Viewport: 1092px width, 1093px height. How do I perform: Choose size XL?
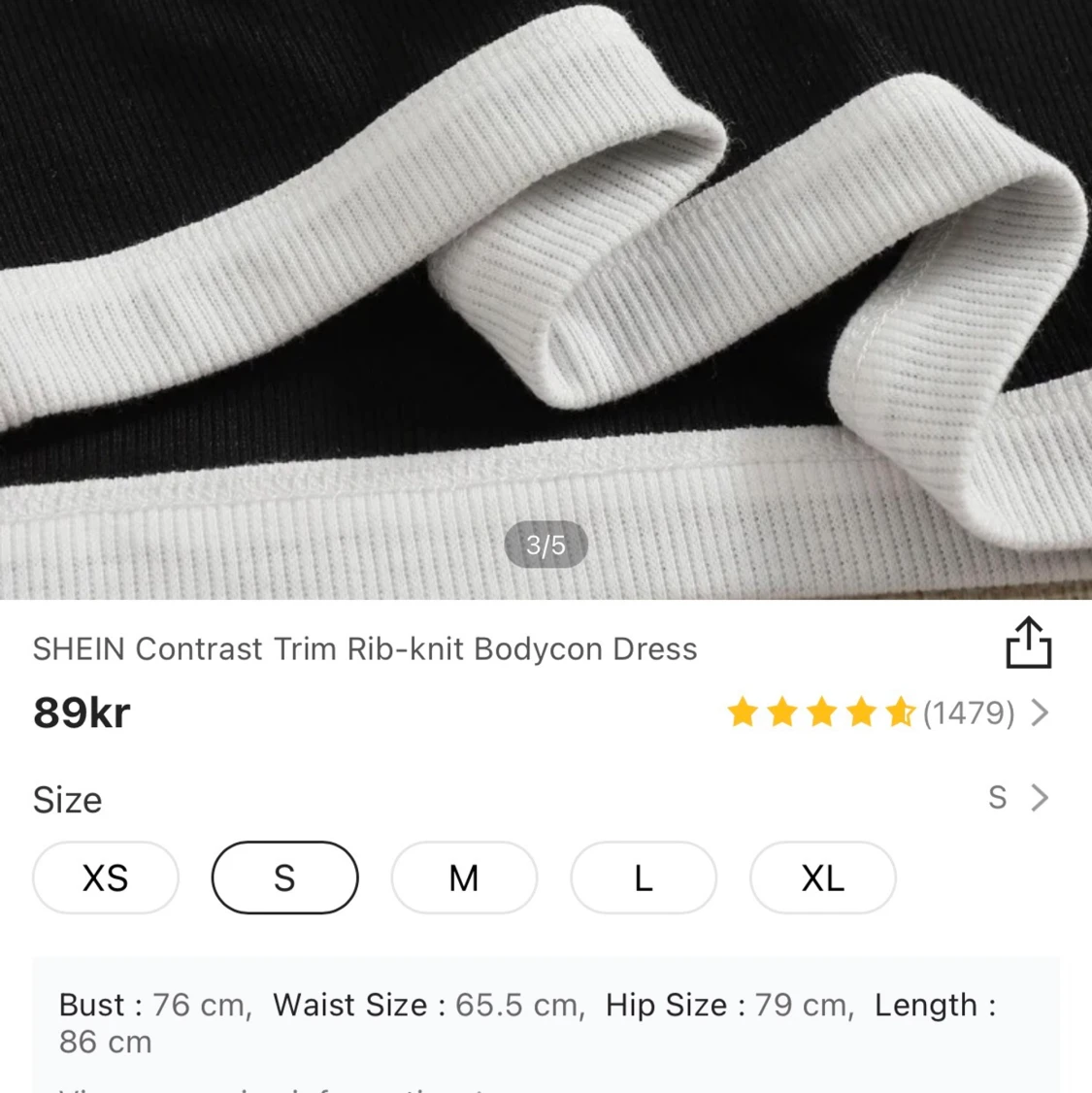(822, 878)
